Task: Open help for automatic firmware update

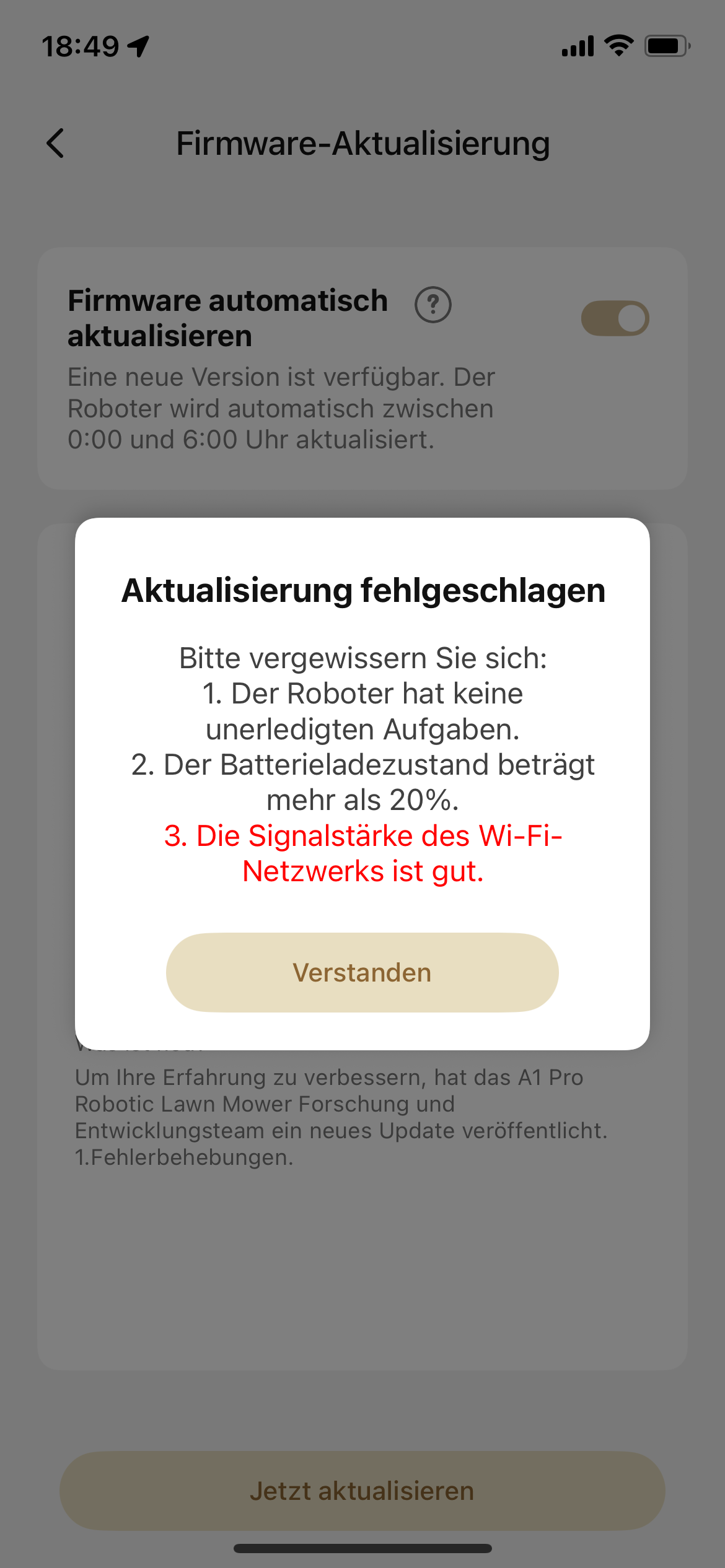Action: tap(433, 305)
